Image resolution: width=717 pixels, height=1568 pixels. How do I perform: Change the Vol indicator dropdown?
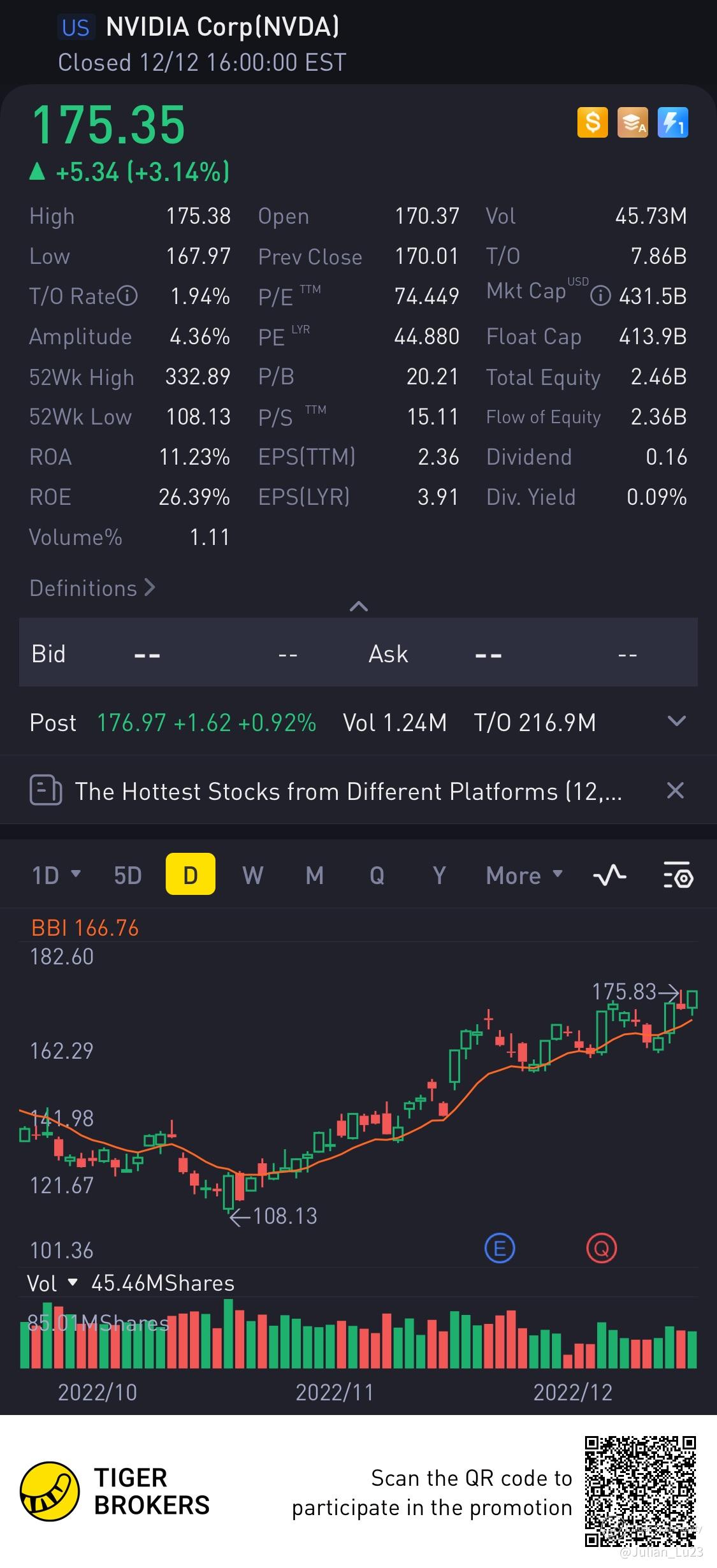point(51,1283)
